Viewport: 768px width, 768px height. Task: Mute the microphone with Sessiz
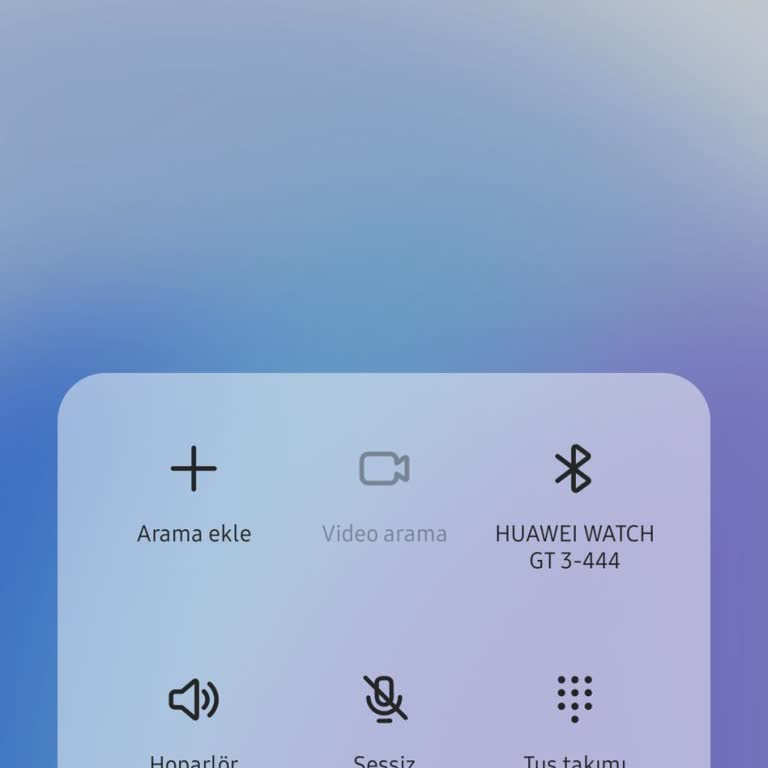point(384,700)
